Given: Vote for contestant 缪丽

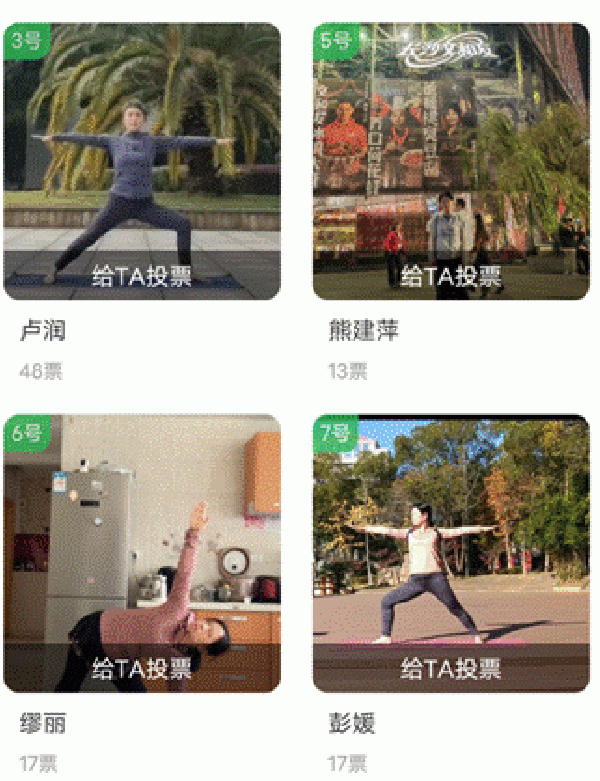Looking at the screenshot, I should pyautogui.click(x=142, y=668).
